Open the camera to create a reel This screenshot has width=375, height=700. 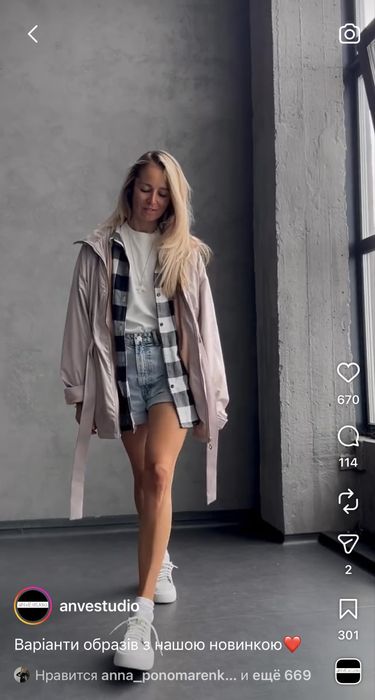(349, 34)
